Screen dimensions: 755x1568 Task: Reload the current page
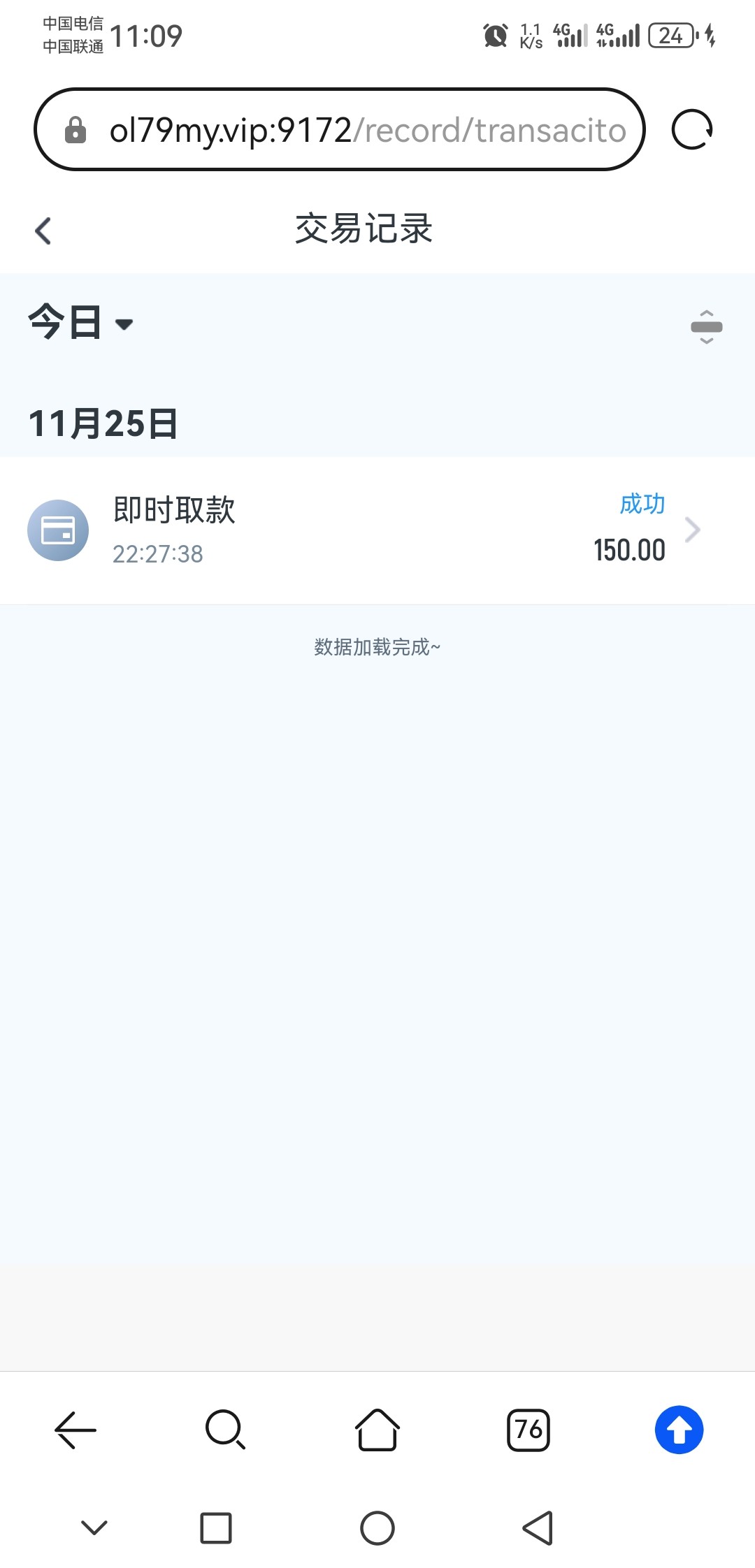pyautogui.click(x=691, y=130)
